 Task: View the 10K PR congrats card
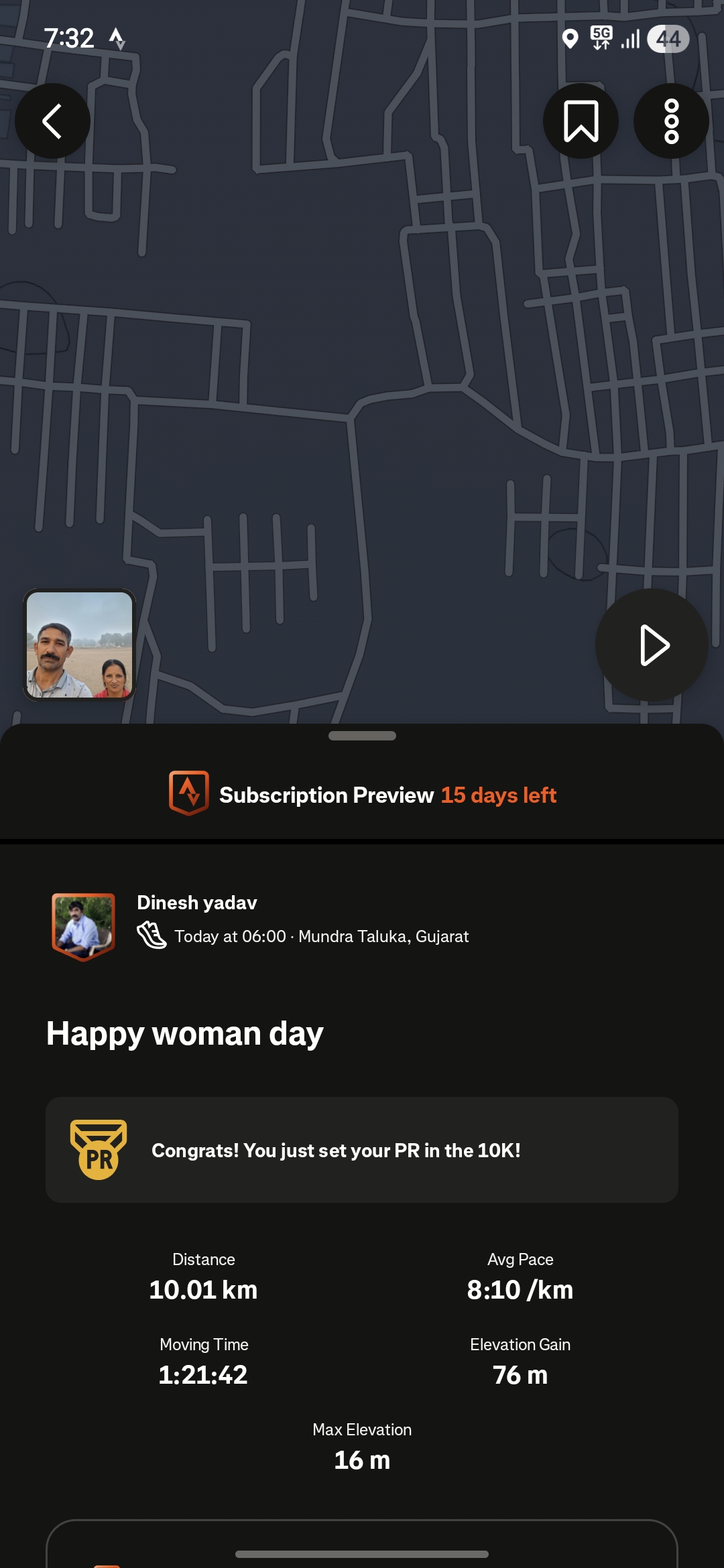(362, 1150)
